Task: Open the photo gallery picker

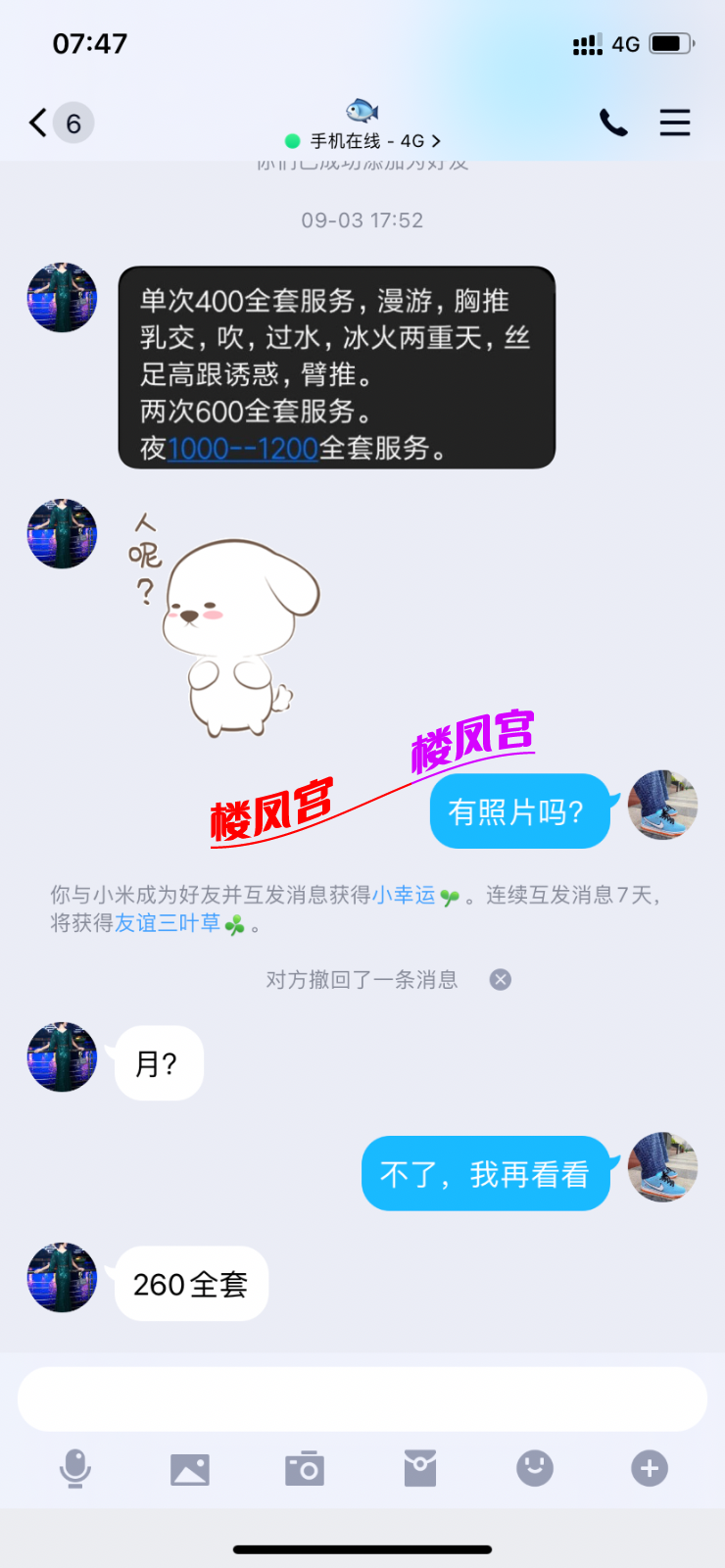Action: 190,1469
